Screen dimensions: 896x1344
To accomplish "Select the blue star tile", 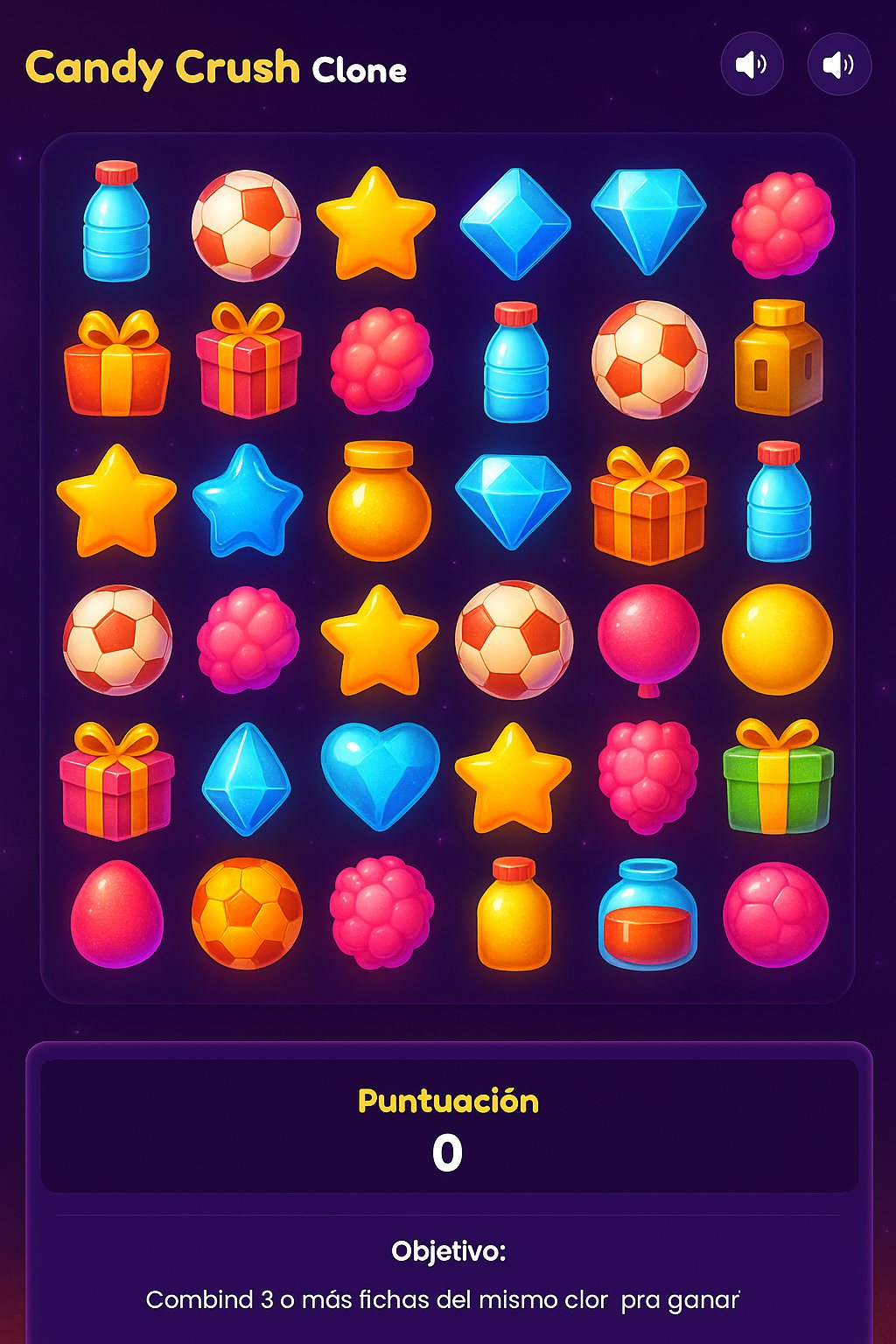I will tap(247, 500).
